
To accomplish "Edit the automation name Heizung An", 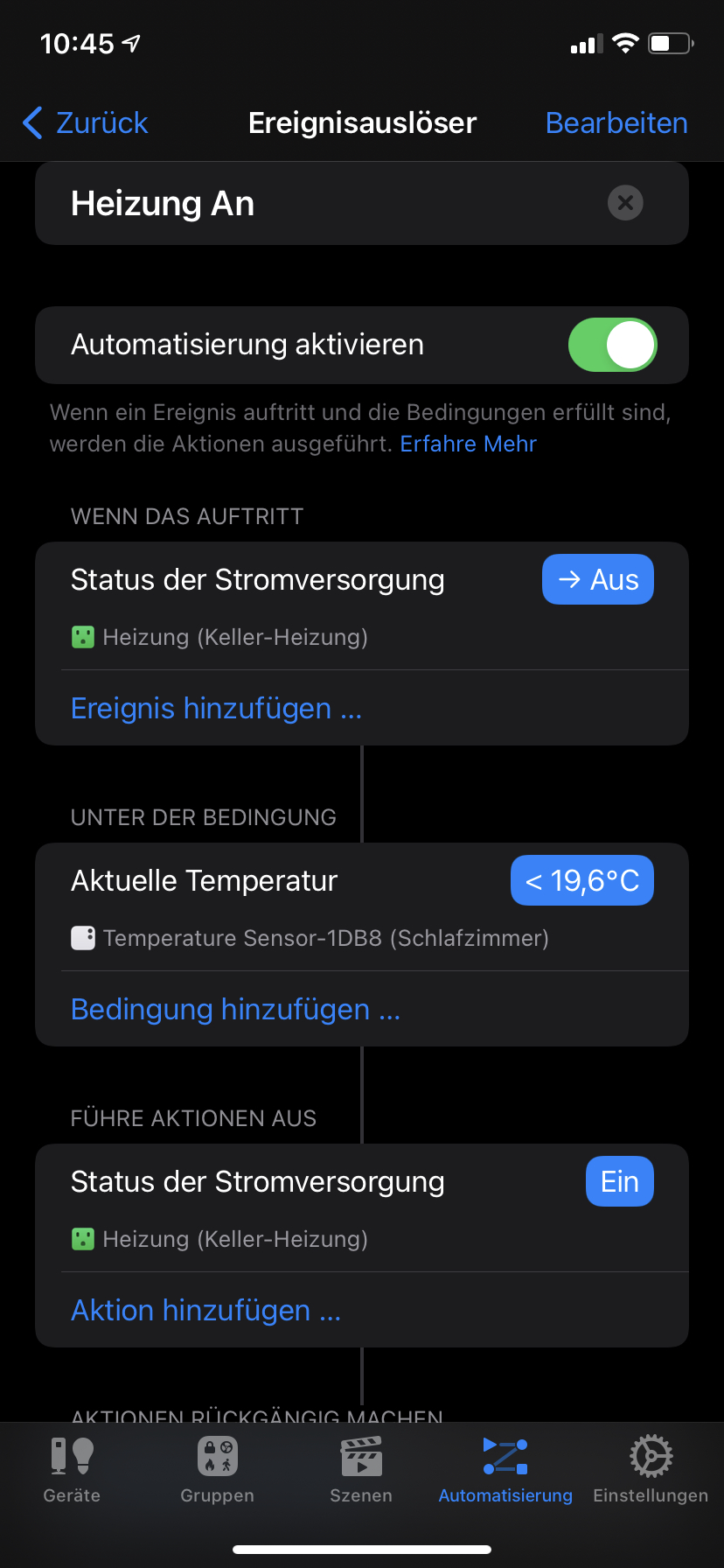I will (x=262, y=204).
